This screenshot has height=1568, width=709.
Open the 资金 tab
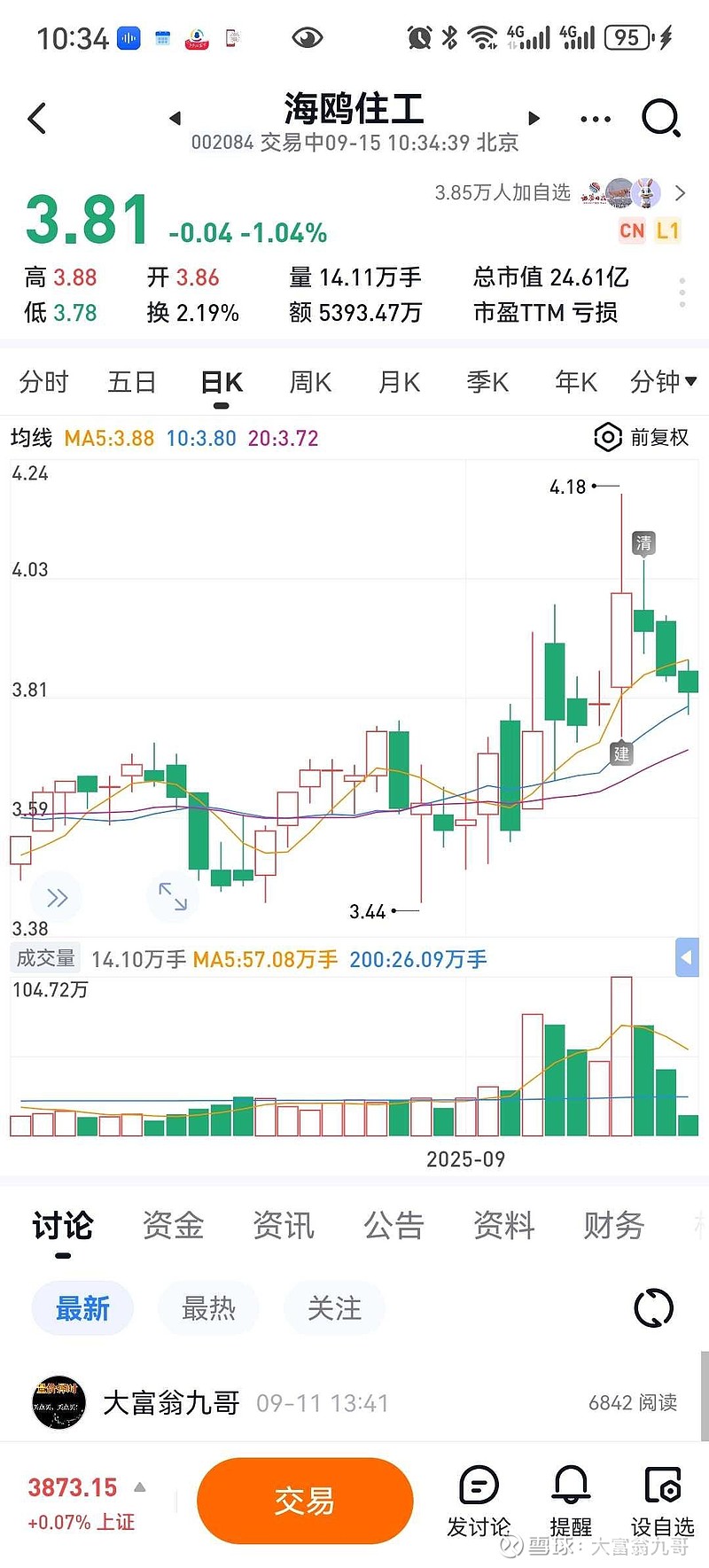coord(173,1226)
